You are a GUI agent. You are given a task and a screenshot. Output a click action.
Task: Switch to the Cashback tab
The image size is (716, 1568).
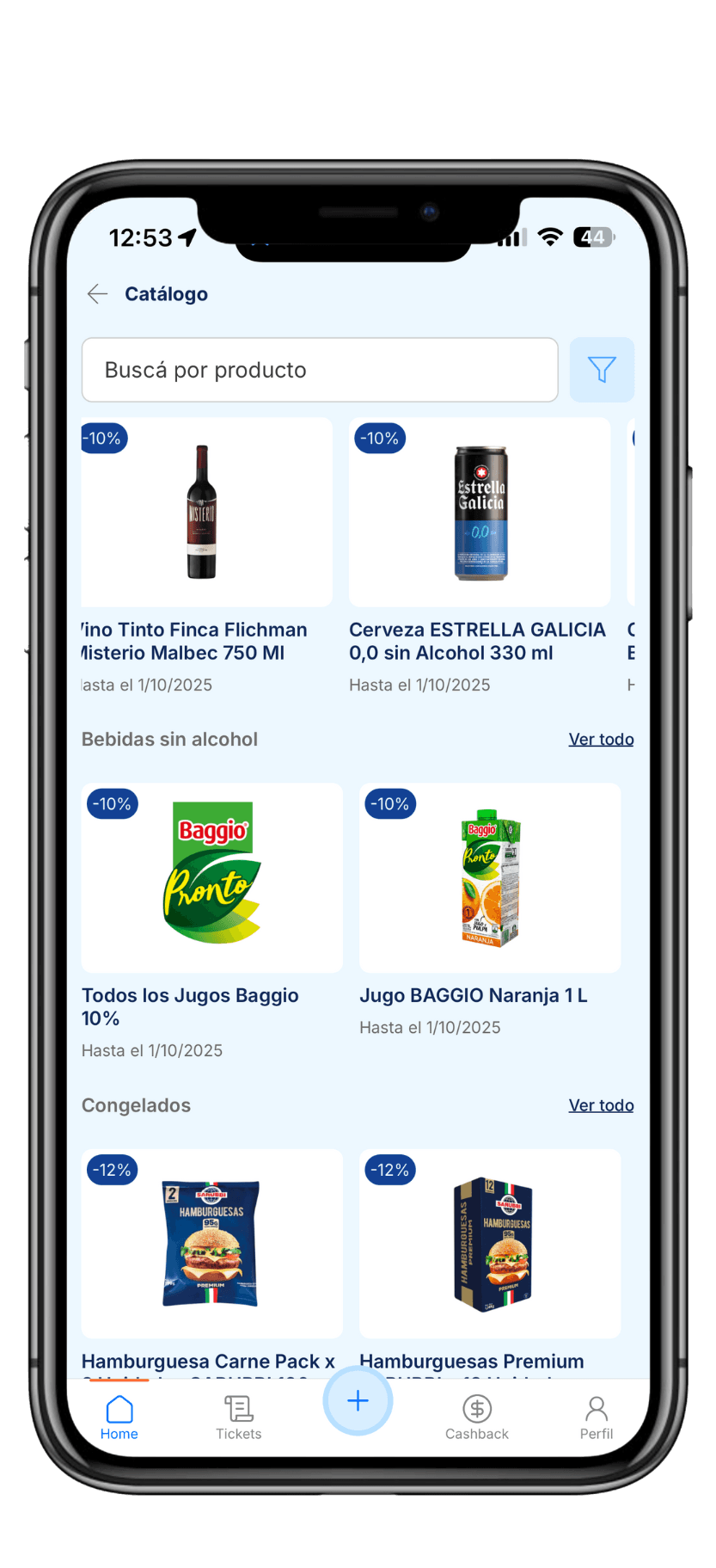pos(477,1417)
